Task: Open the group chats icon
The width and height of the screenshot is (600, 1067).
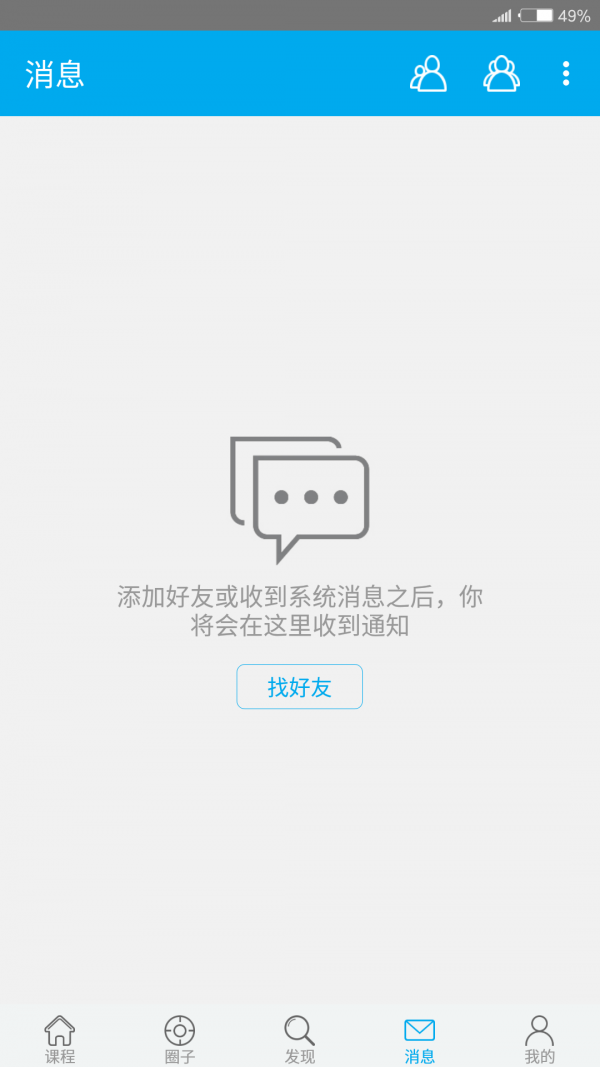Action: click(501, 74)
